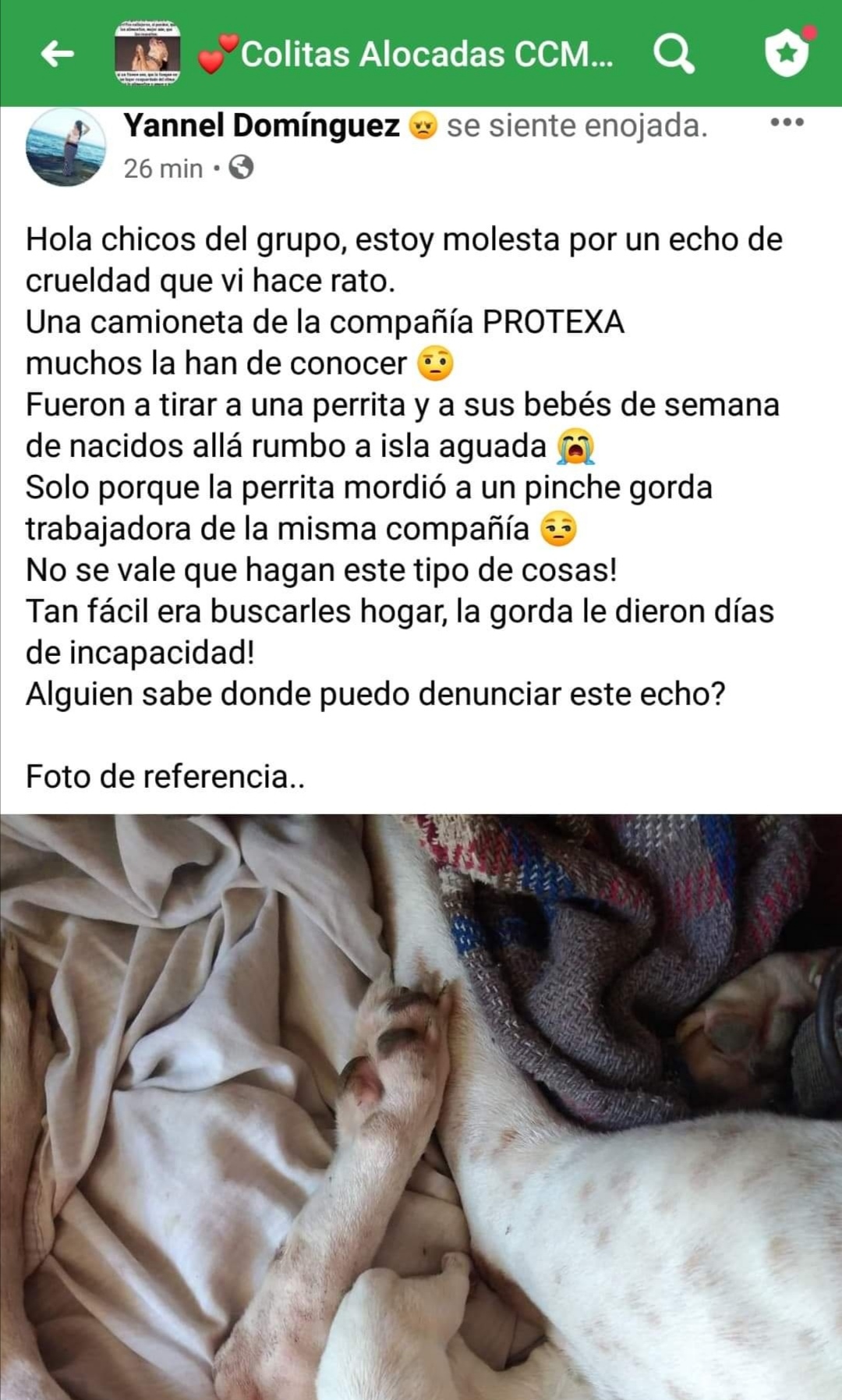
Task: Tap Yannel Domínguez's profile picture
Action: pos(66,148)
